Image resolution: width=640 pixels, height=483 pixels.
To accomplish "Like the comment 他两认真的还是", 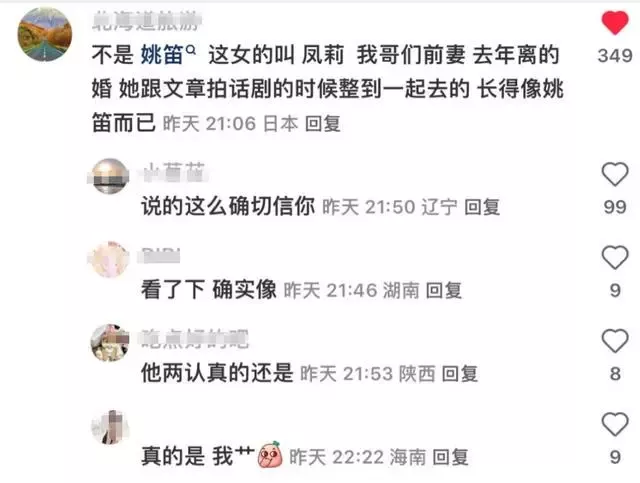I will pos(614,341).
